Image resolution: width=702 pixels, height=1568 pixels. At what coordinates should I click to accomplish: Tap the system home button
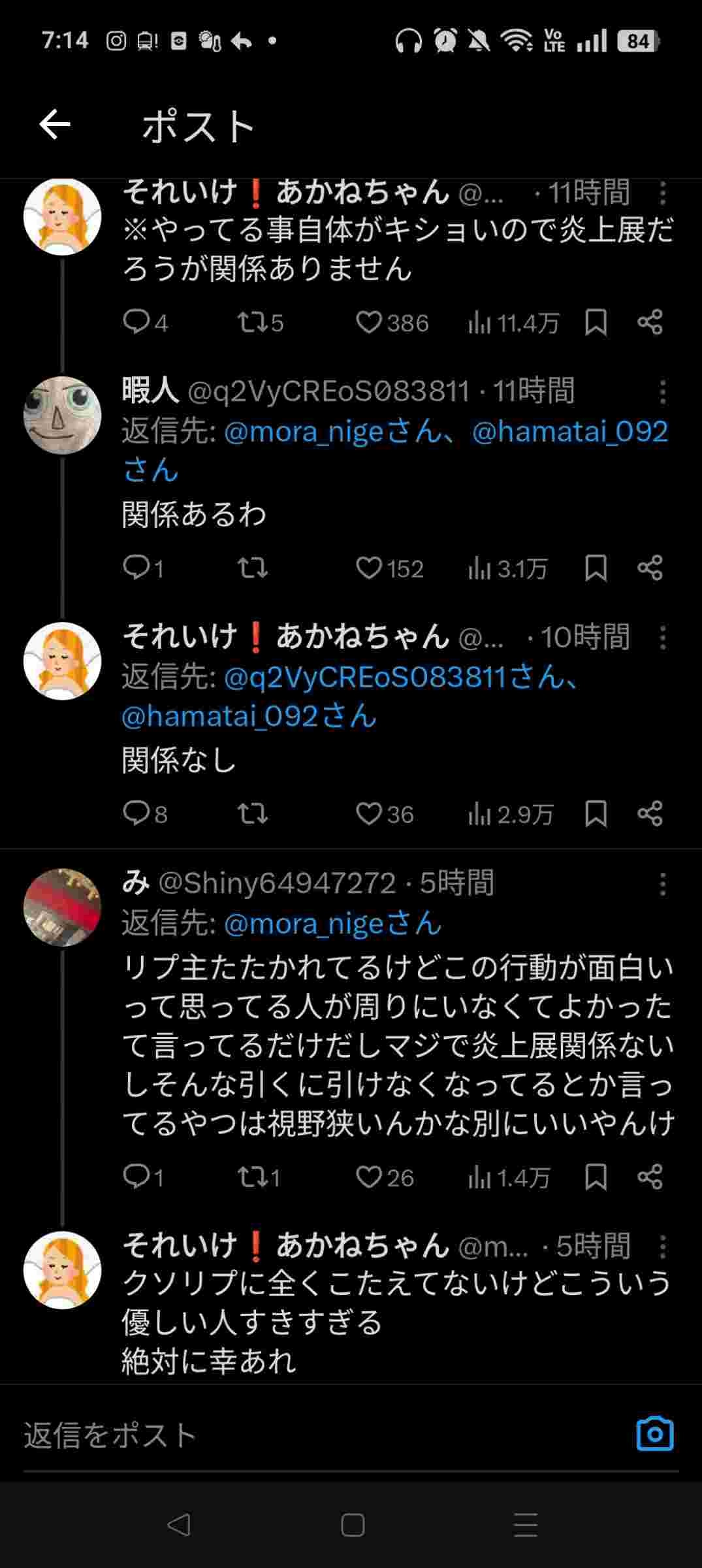point(353,1526)
